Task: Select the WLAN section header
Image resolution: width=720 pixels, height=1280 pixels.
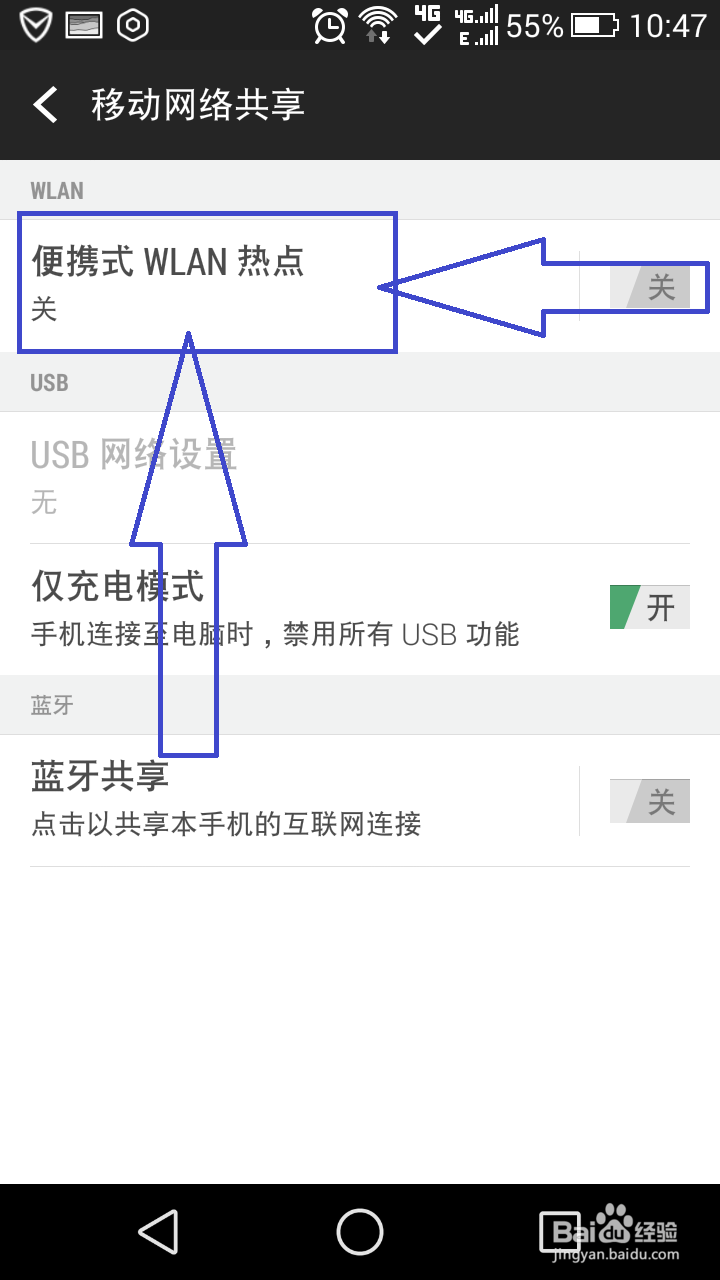Action: pos(57,190)
